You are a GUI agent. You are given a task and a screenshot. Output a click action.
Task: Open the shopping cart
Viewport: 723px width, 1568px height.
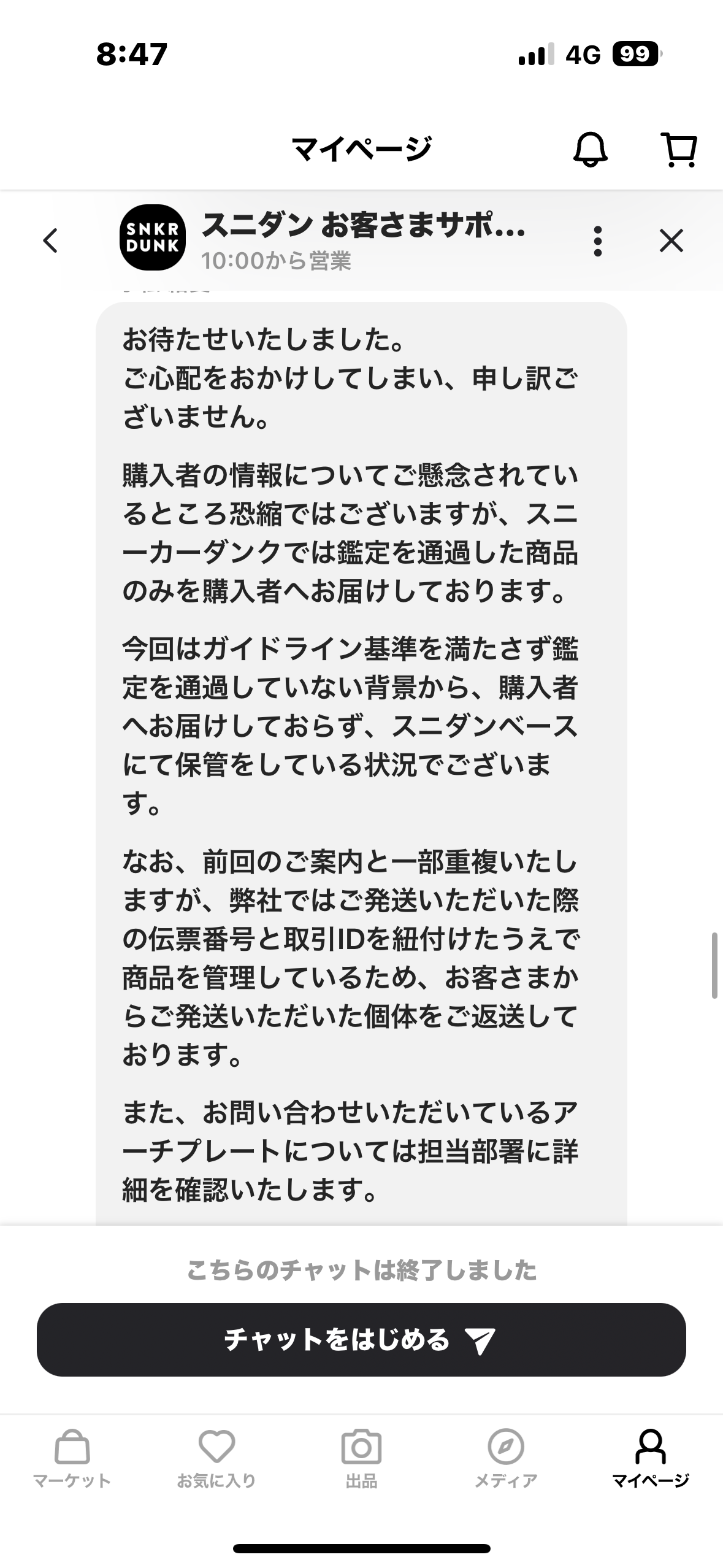click(679, 150)
